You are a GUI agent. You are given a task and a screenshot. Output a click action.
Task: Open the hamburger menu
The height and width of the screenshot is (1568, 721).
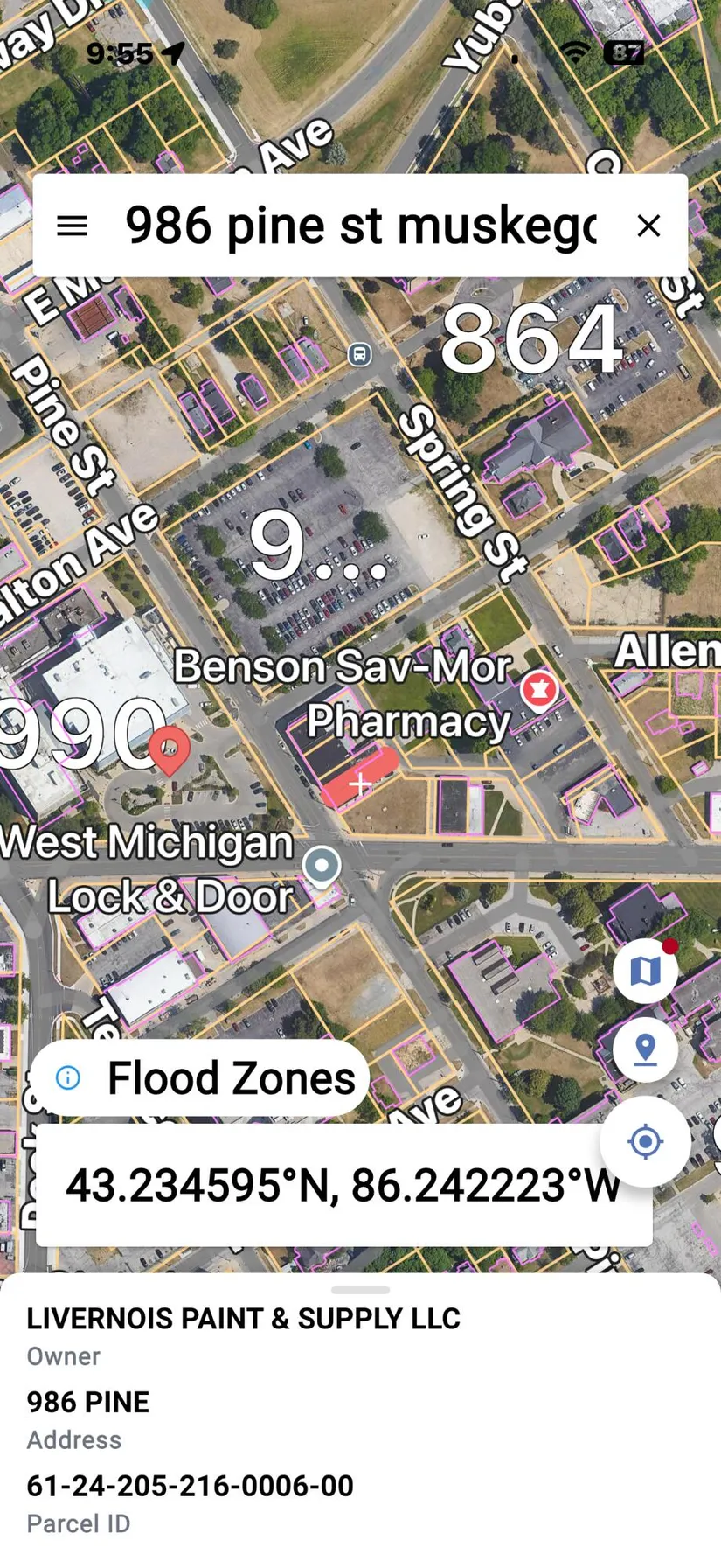[72, 226]
